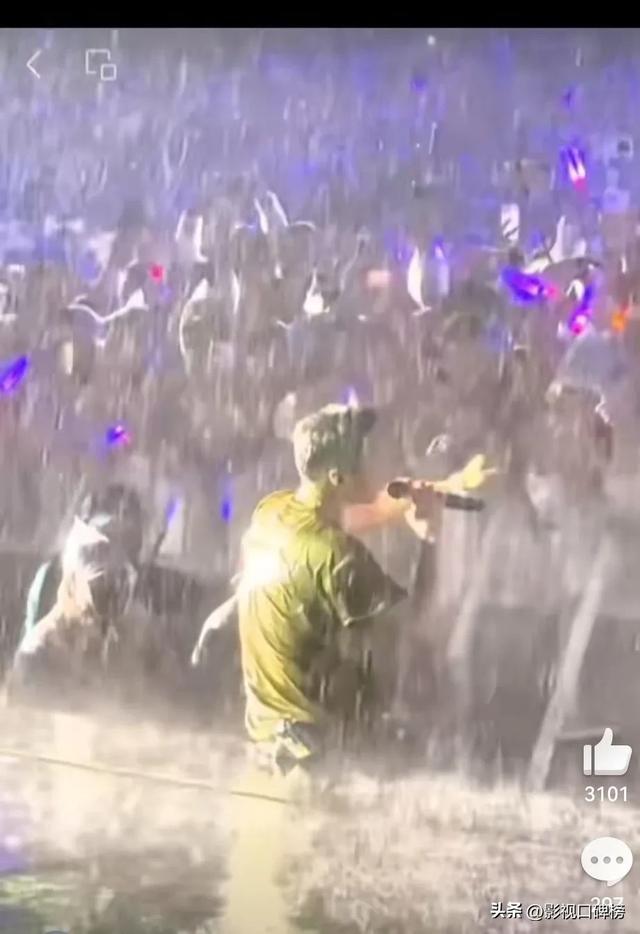Like this video with thumbs-up
The width and height of the screenshot is (640, 934).
(607, 753)
